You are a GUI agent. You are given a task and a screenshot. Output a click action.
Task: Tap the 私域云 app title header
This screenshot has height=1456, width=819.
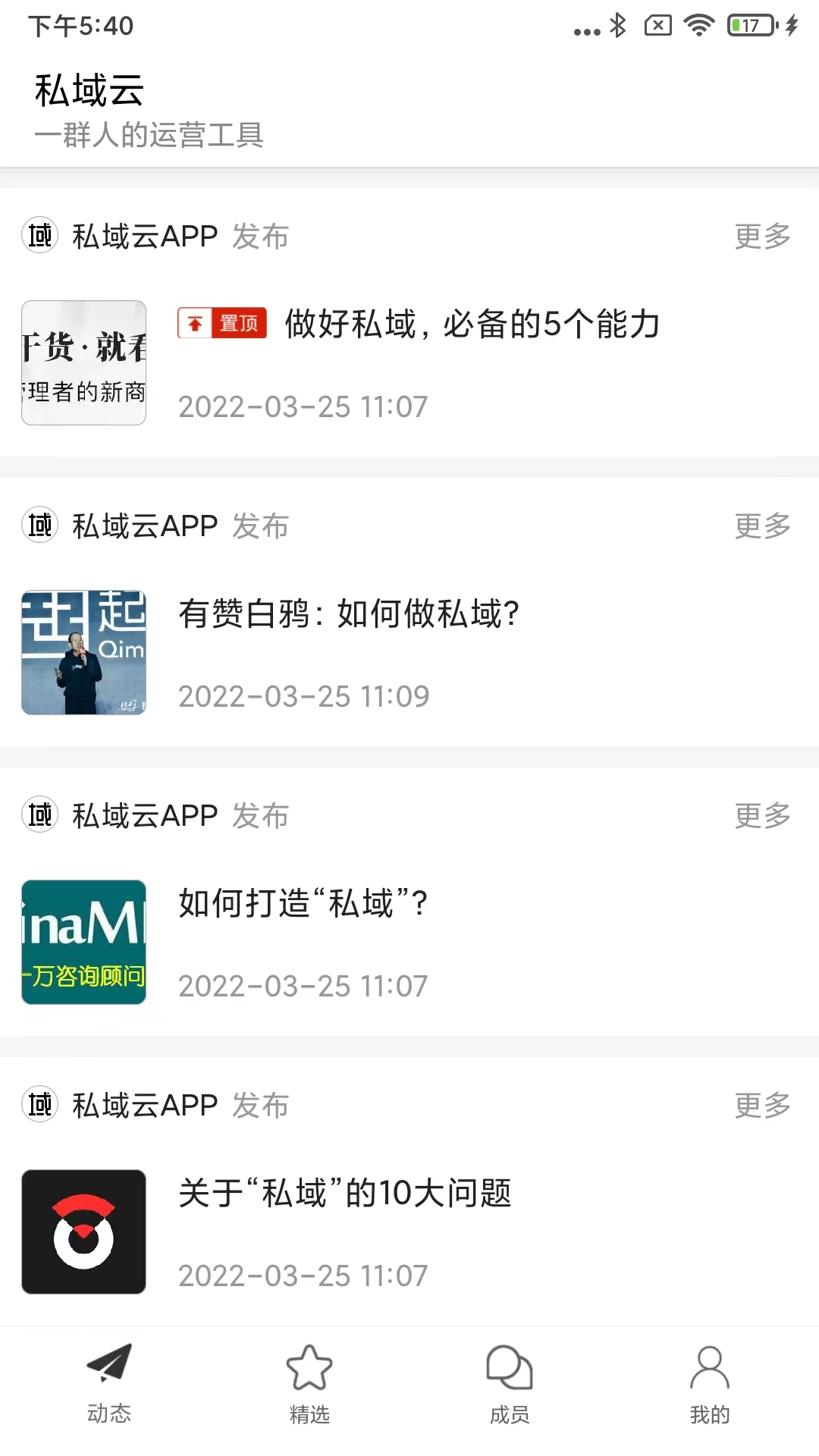coord(91,93)
